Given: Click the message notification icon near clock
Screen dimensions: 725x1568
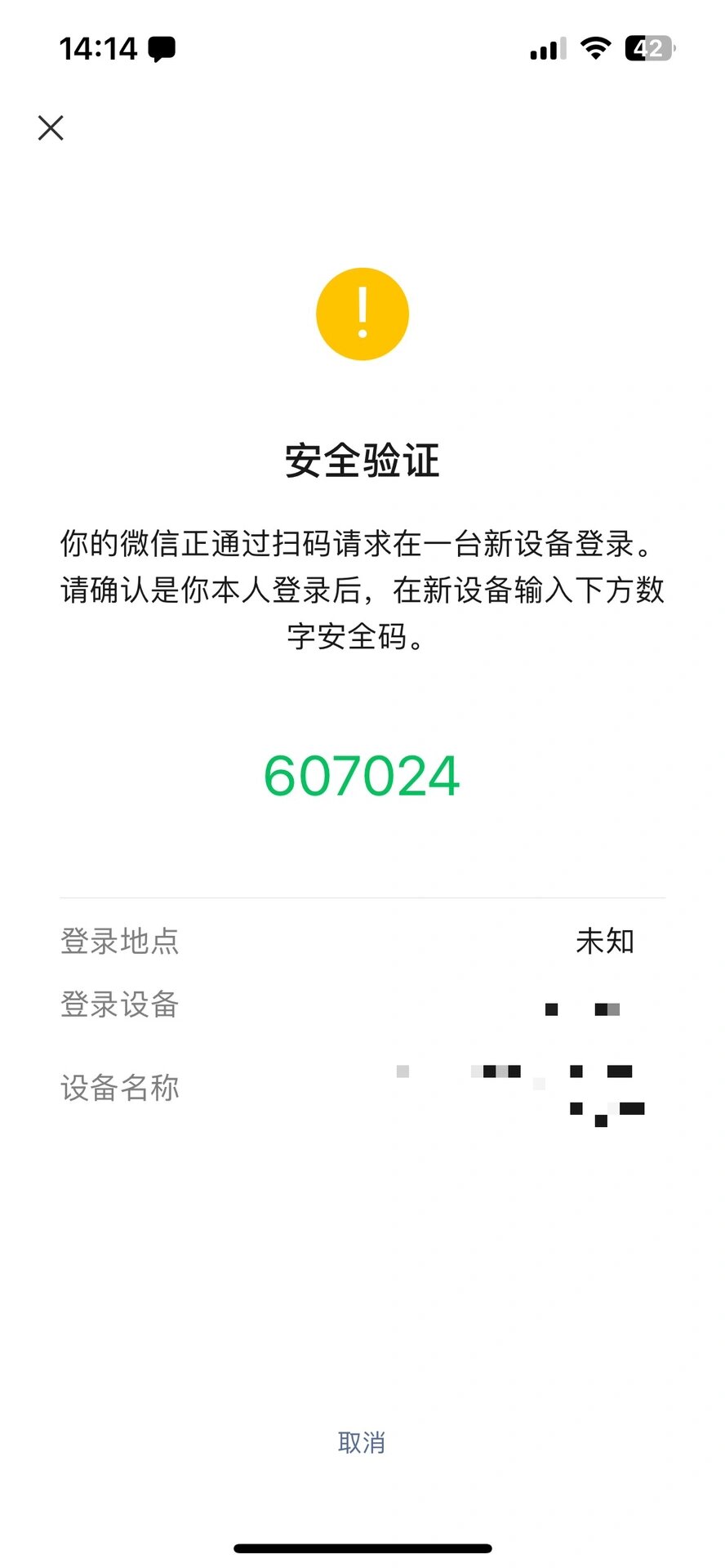Looking at the screenshot, I should pos(161,49).
